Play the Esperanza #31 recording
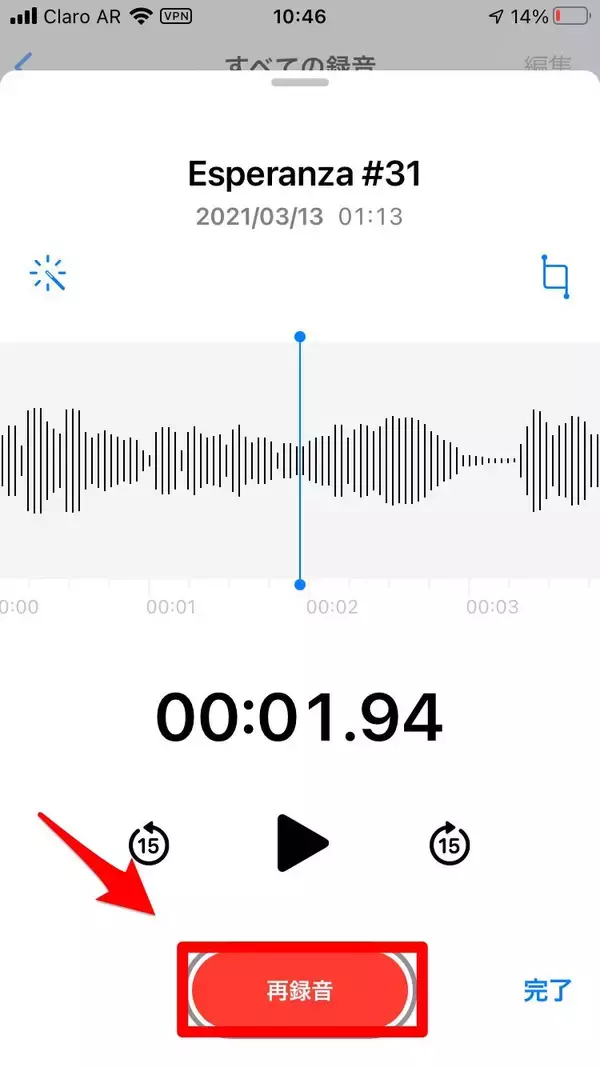 click(x=300, y=844)
